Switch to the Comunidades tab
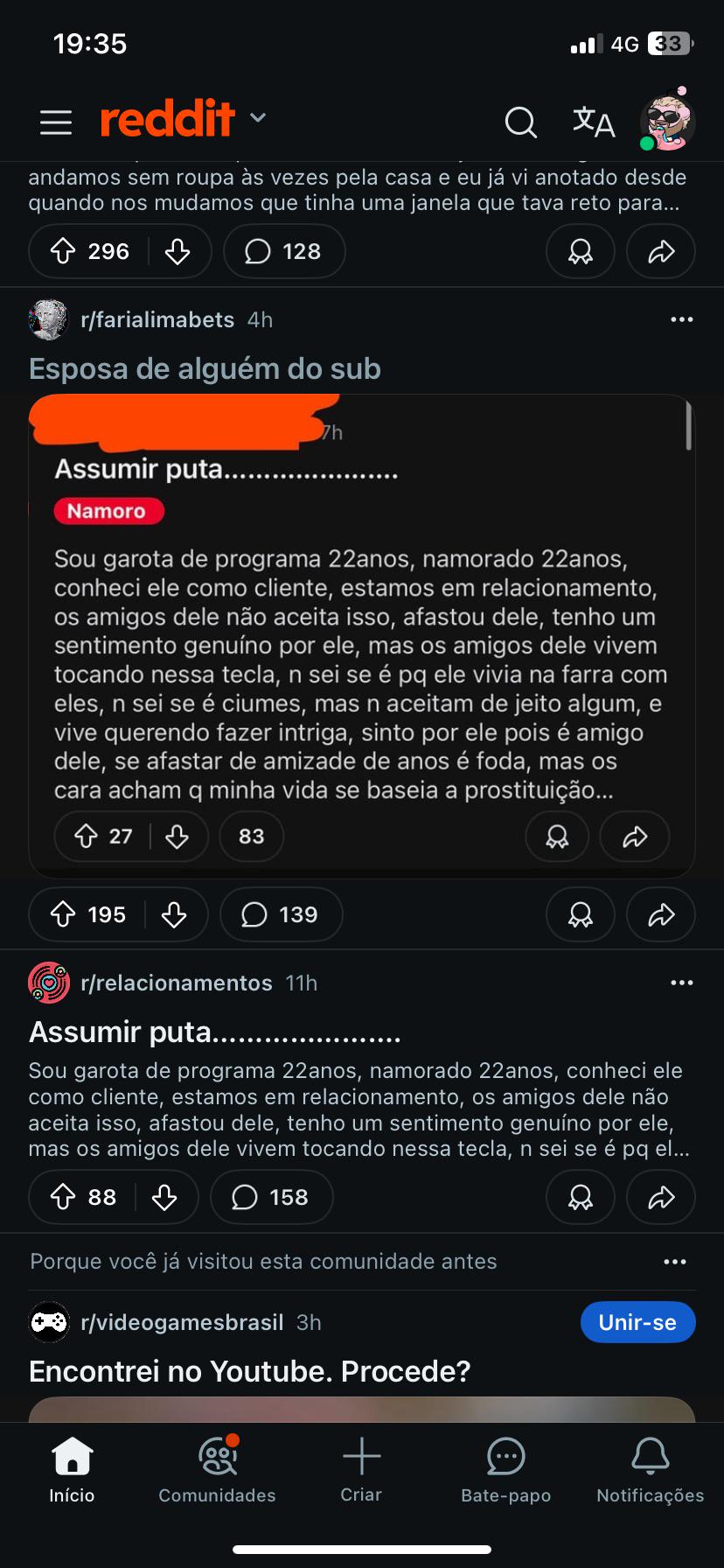 point(217,1471)
